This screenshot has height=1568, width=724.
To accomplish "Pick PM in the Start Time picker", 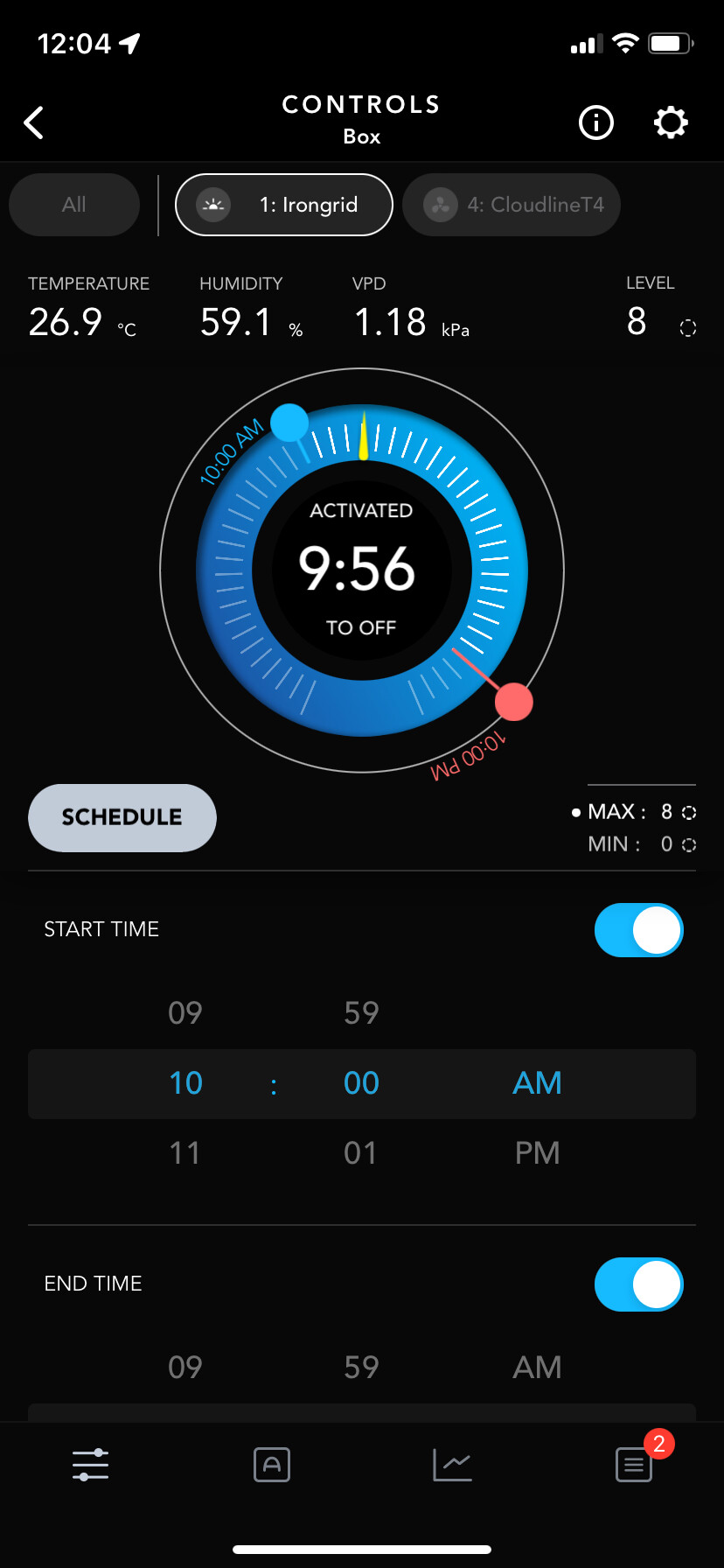I will pos(537,1152).
